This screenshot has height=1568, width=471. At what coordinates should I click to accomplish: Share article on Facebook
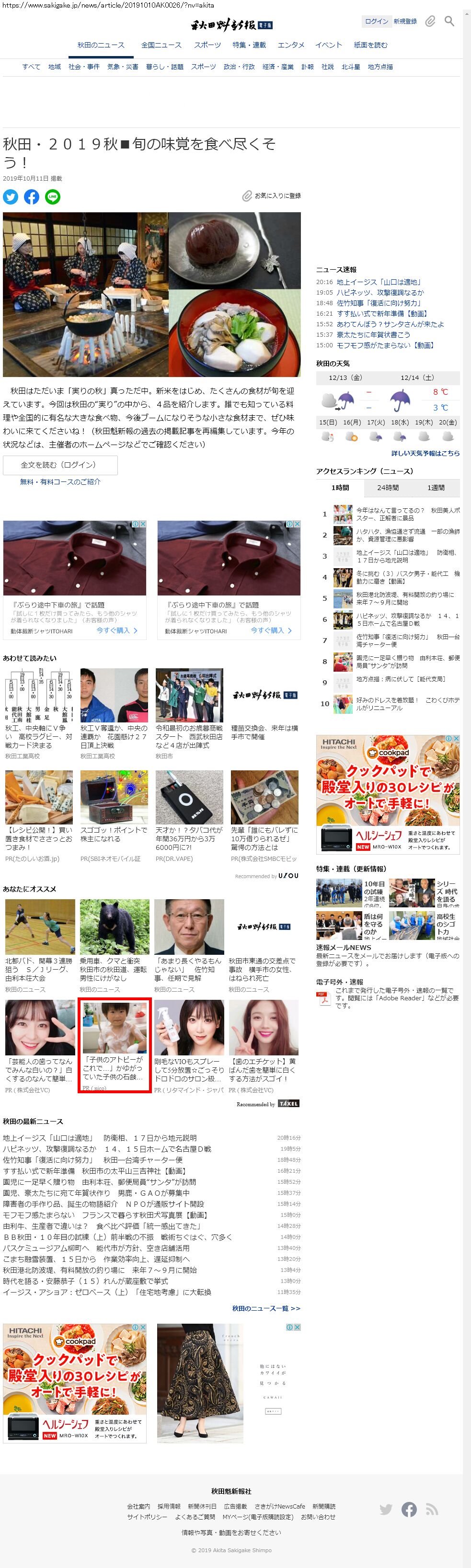point(32,196)
